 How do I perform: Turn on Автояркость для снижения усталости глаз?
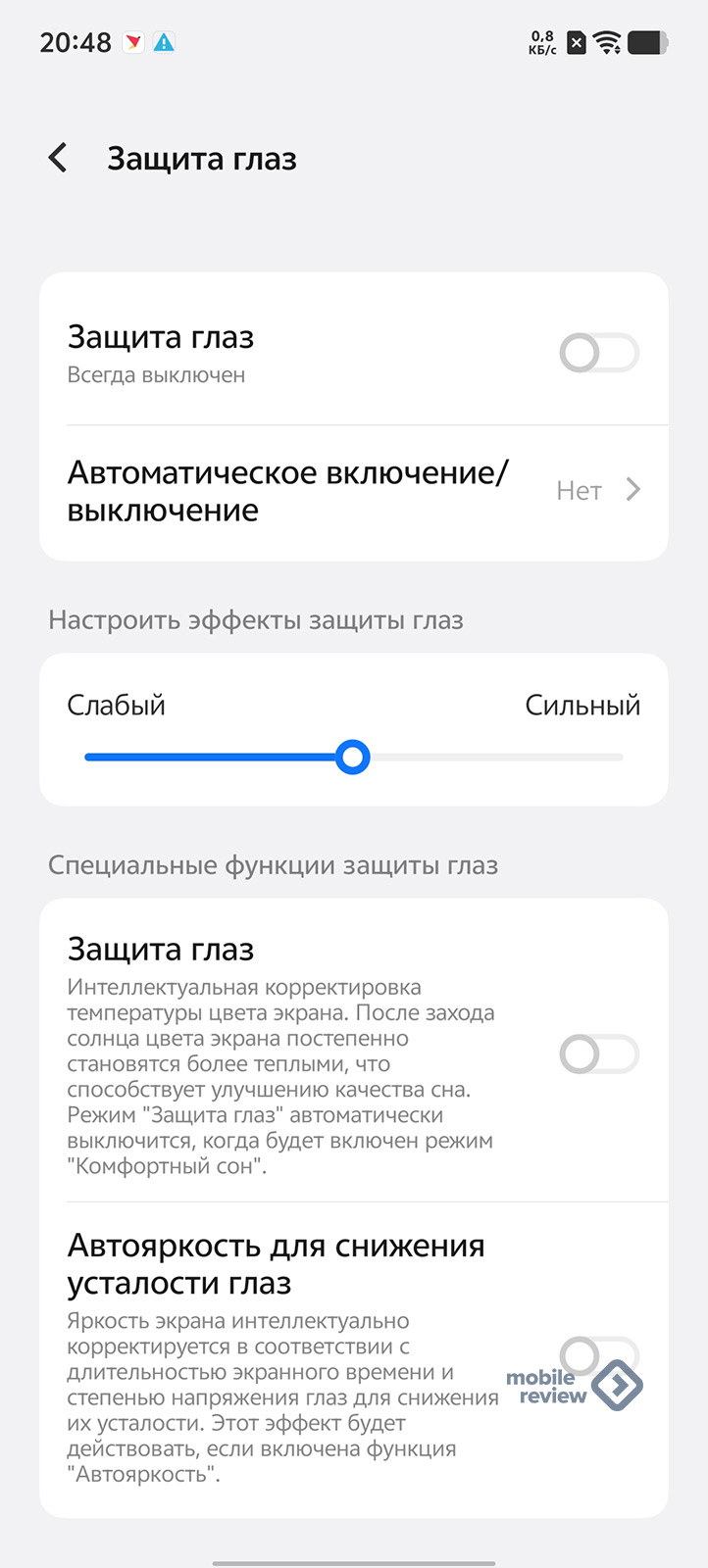(599, 1356)
